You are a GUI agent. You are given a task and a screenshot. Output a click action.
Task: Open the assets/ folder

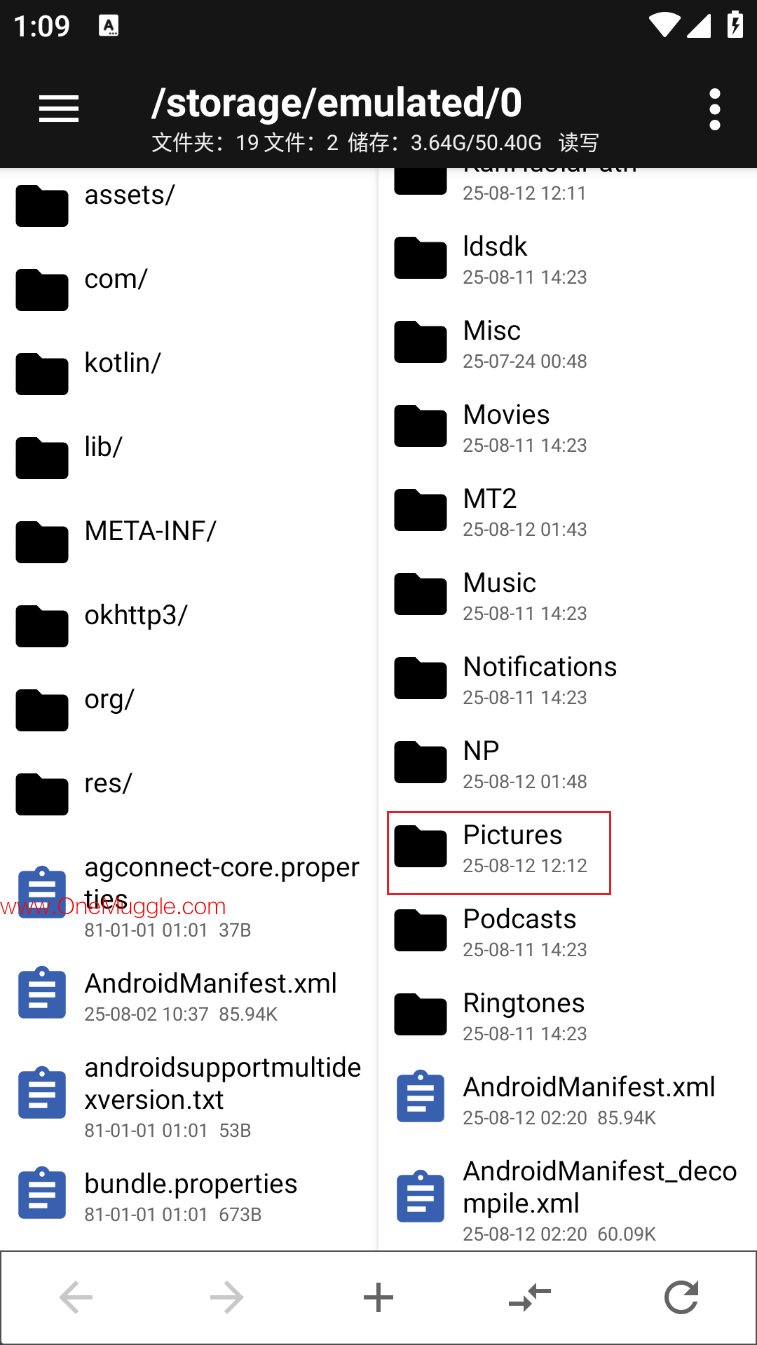(130, 196)
